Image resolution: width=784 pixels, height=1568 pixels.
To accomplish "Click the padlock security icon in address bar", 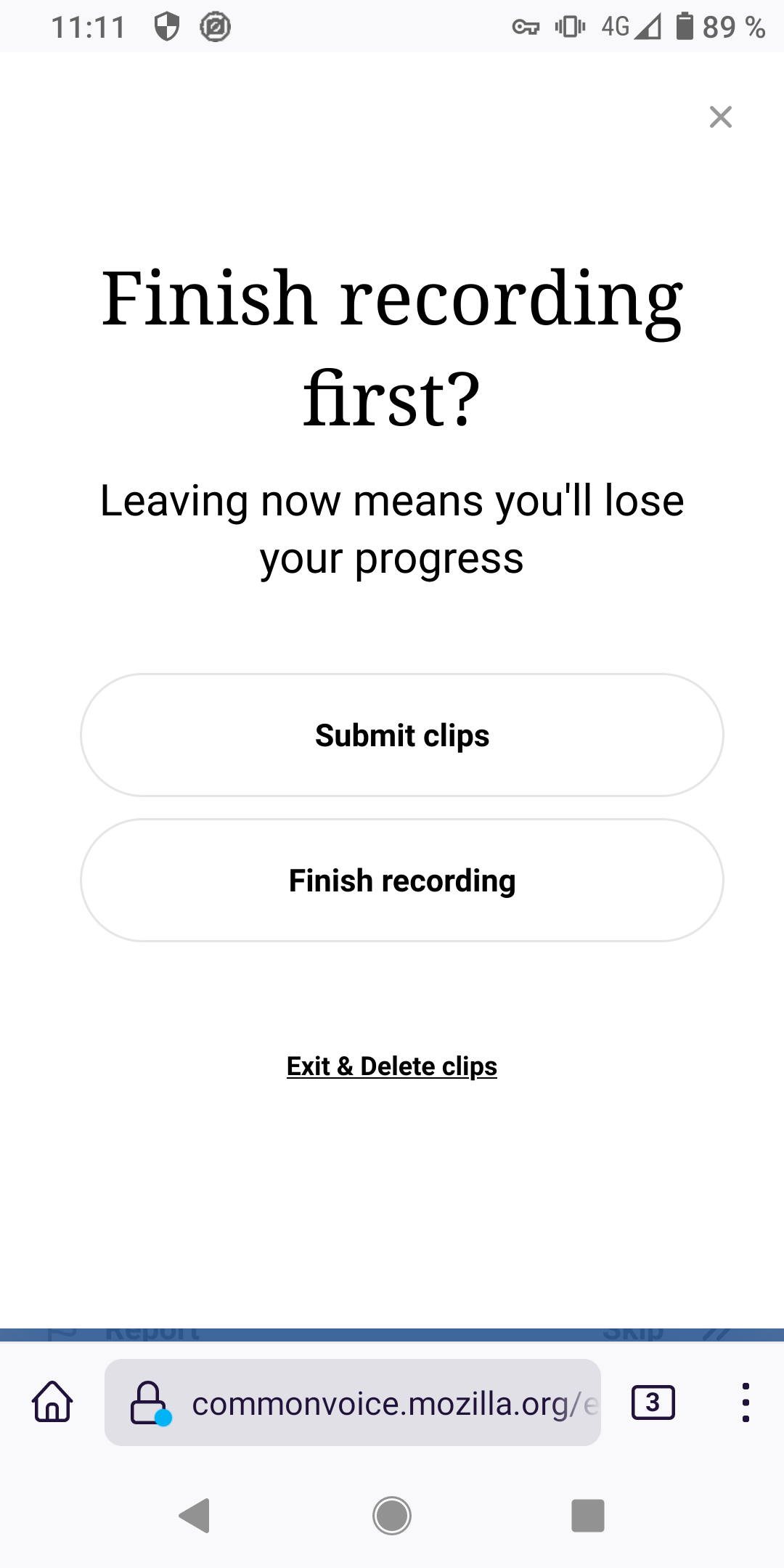I will [149, 1401].
